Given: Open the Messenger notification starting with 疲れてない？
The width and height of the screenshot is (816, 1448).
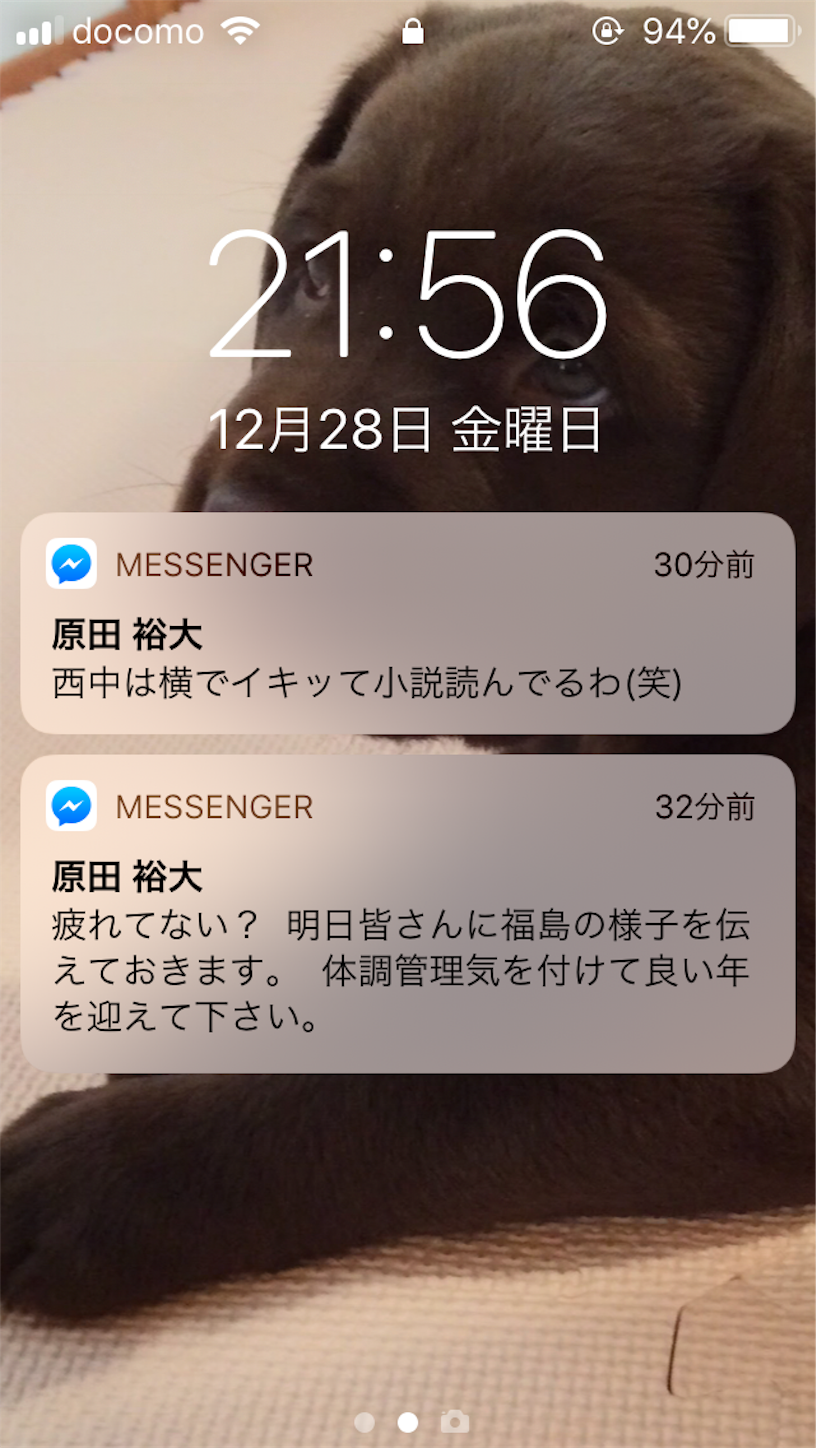Looking at the screenshot, I should point(407,914).
